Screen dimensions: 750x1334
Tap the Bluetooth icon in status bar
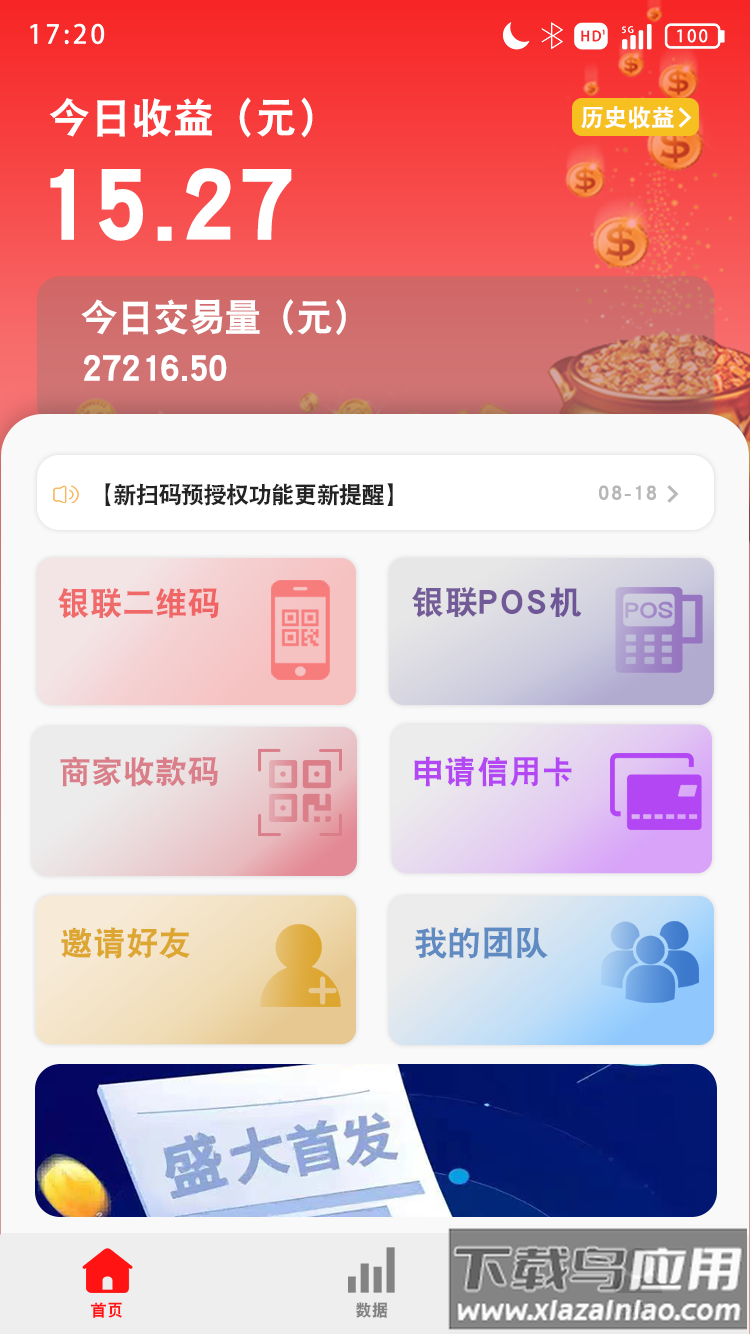551,35
